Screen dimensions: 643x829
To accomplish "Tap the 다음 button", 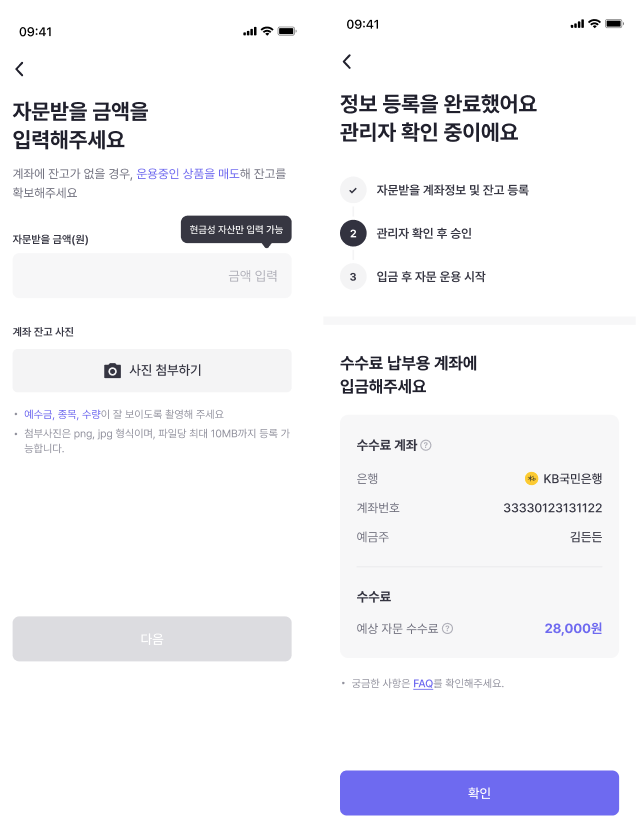I will 152,639.
